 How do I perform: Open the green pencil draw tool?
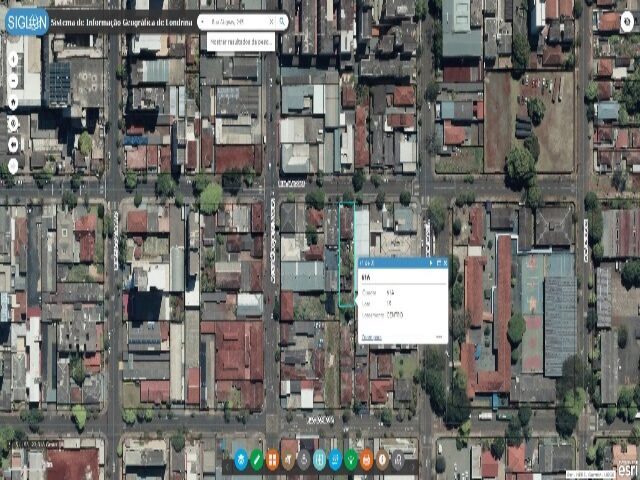257,460
